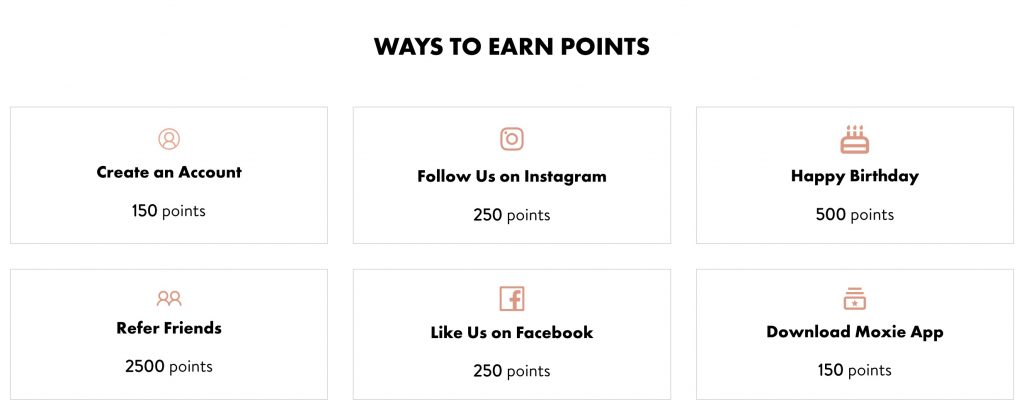The image size is (1024, 414).
Task: Open the Happy Birthday reward card
Action: [854, 176]
